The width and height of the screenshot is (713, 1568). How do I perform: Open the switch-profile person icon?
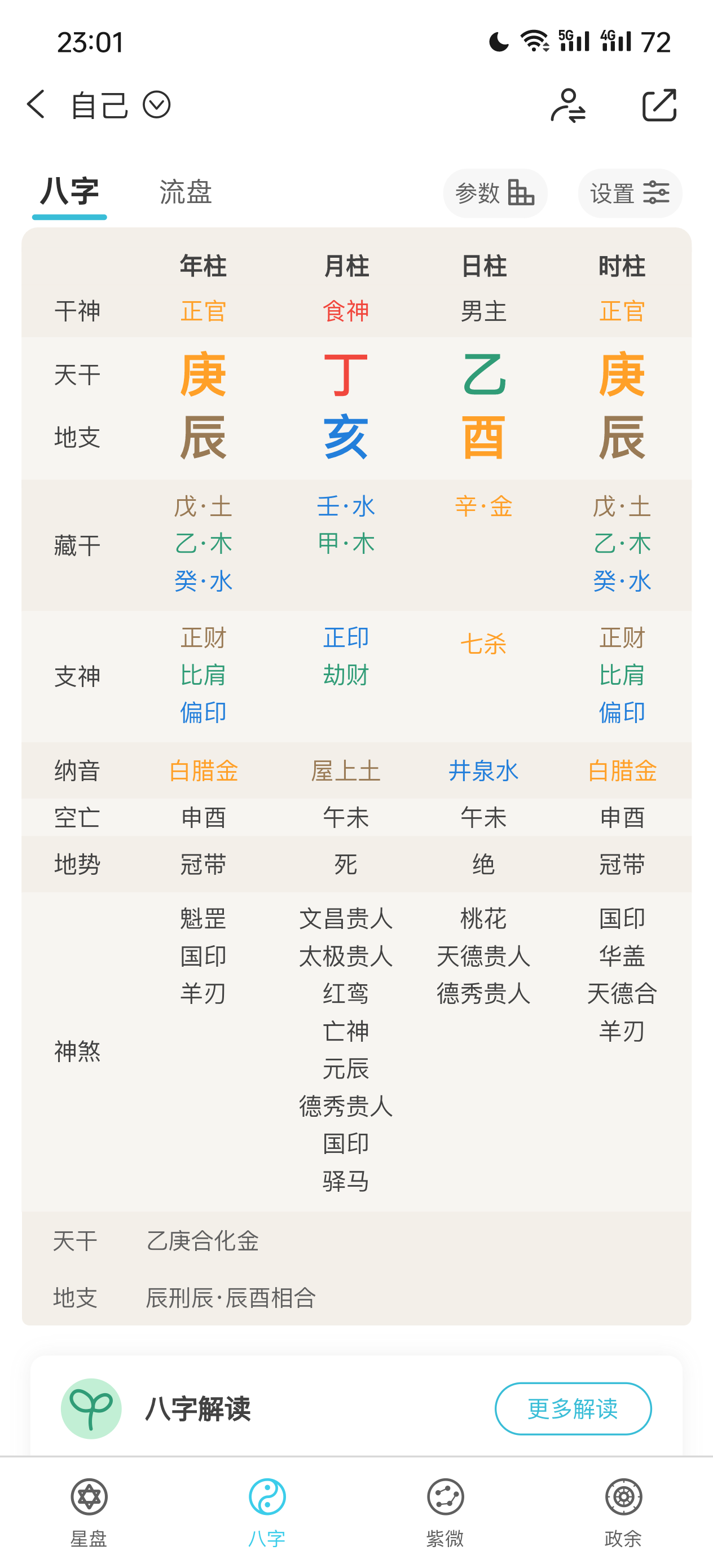click(567, 105)
